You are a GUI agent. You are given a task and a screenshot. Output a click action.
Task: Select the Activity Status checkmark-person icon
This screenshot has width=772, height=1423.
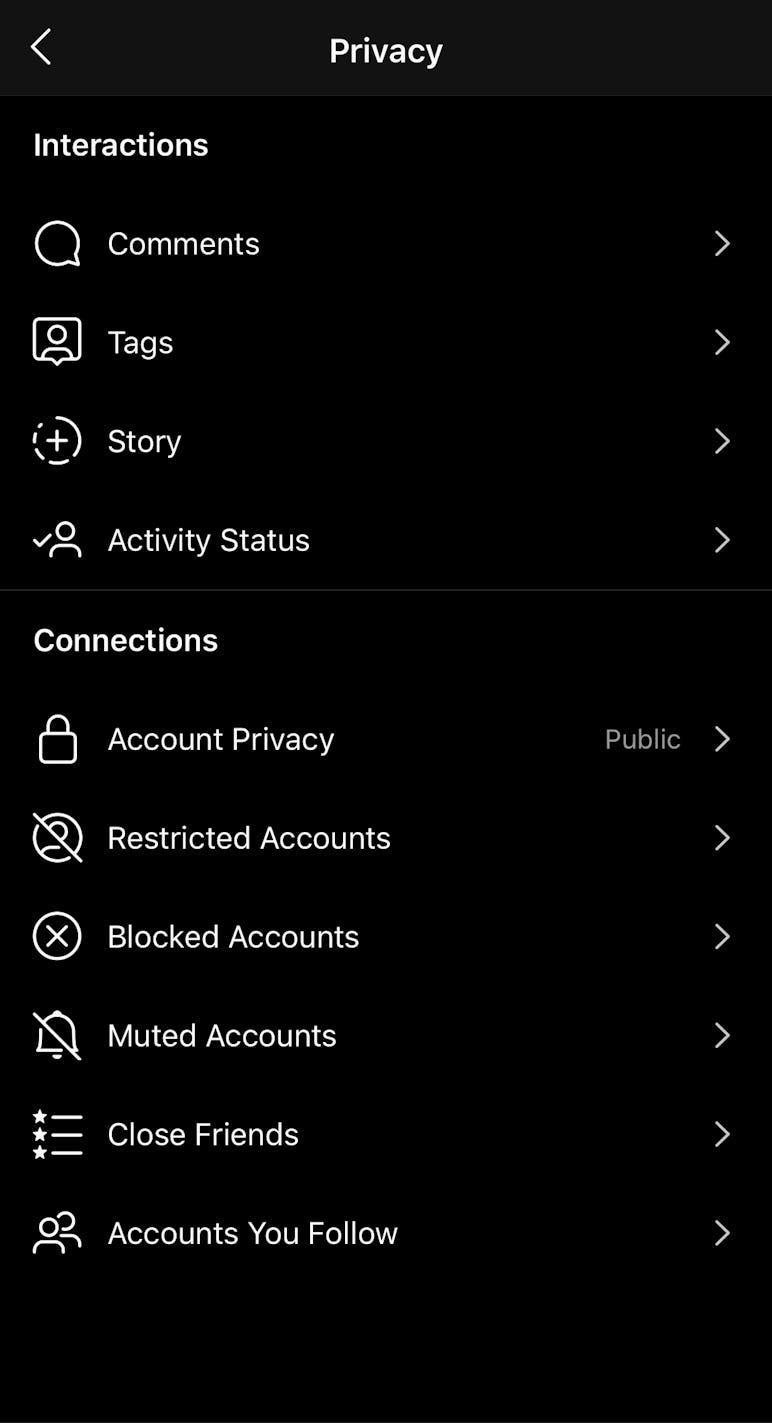click(57, 540)
